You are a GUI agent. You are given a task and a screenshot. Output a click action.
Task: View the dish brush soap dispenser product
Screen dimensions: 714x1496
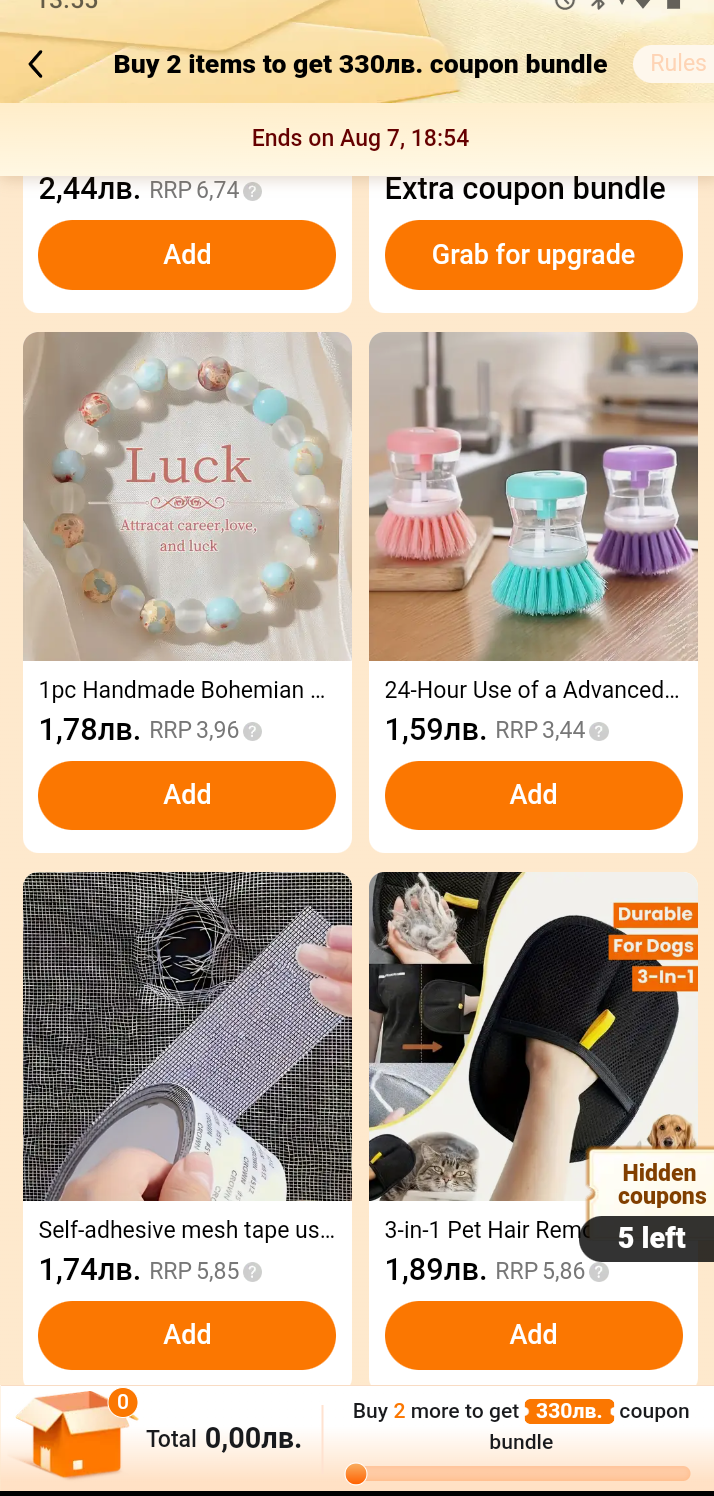[x=533, y=496]
